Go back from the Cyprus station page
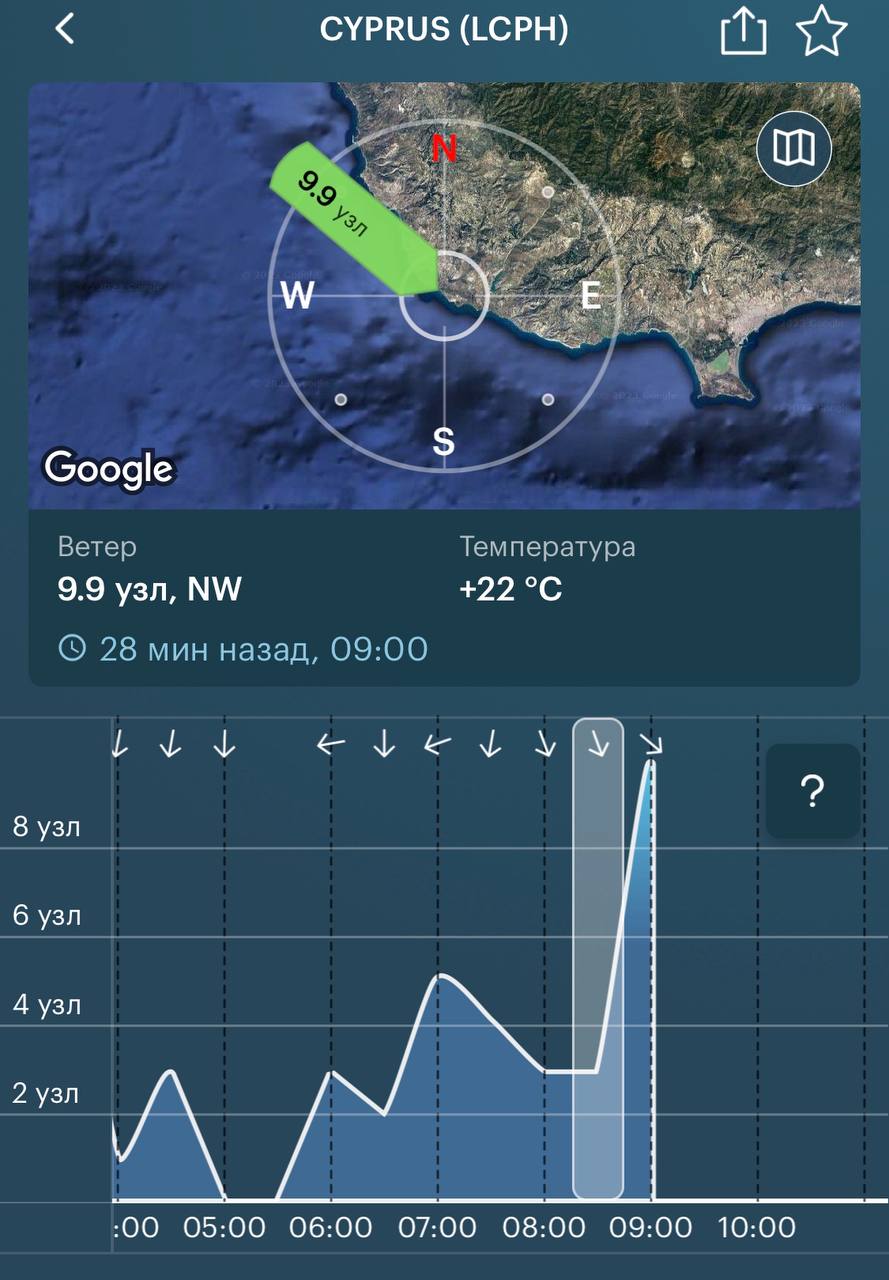 (x=65, y=30)
